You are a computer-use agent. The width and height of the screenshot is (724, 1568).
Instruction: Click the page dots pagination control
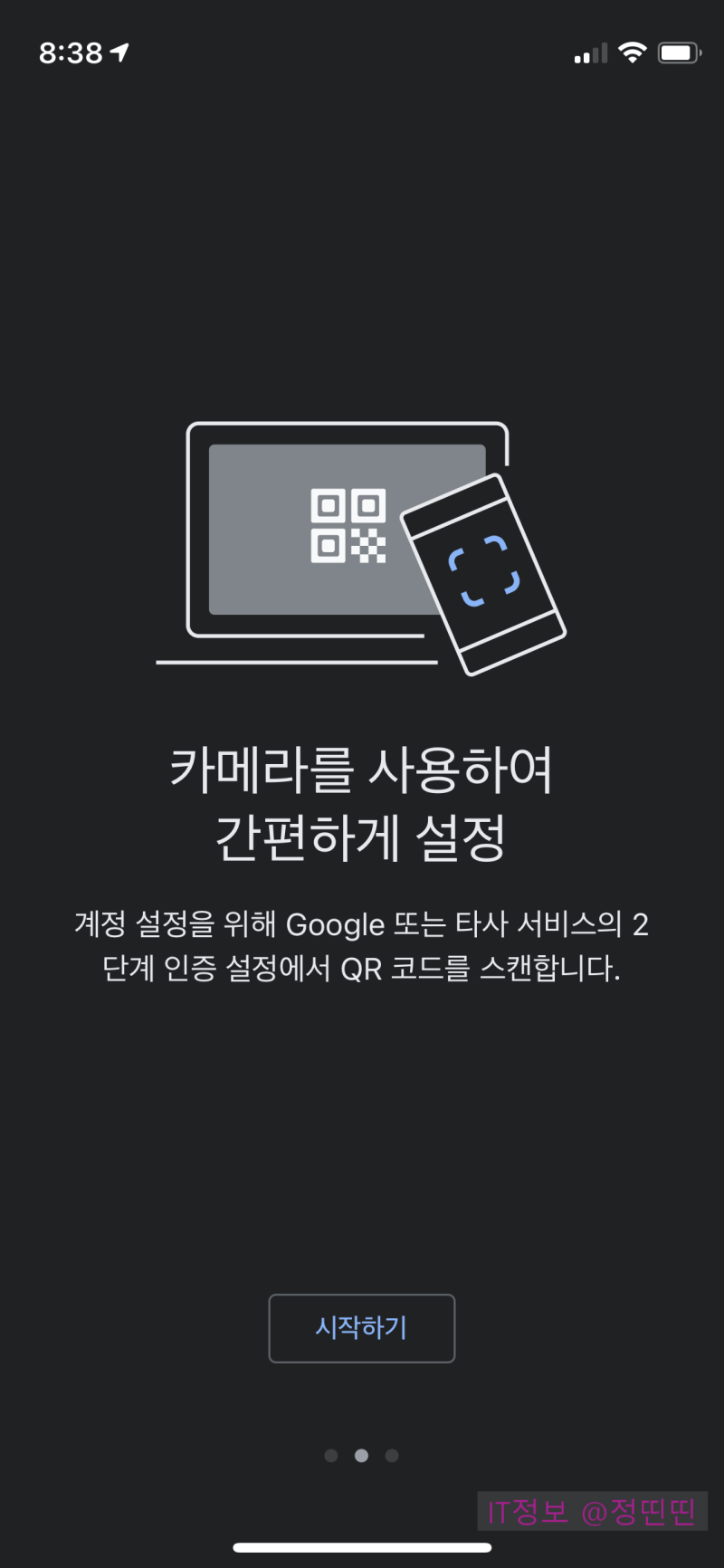coord(361,1455)
